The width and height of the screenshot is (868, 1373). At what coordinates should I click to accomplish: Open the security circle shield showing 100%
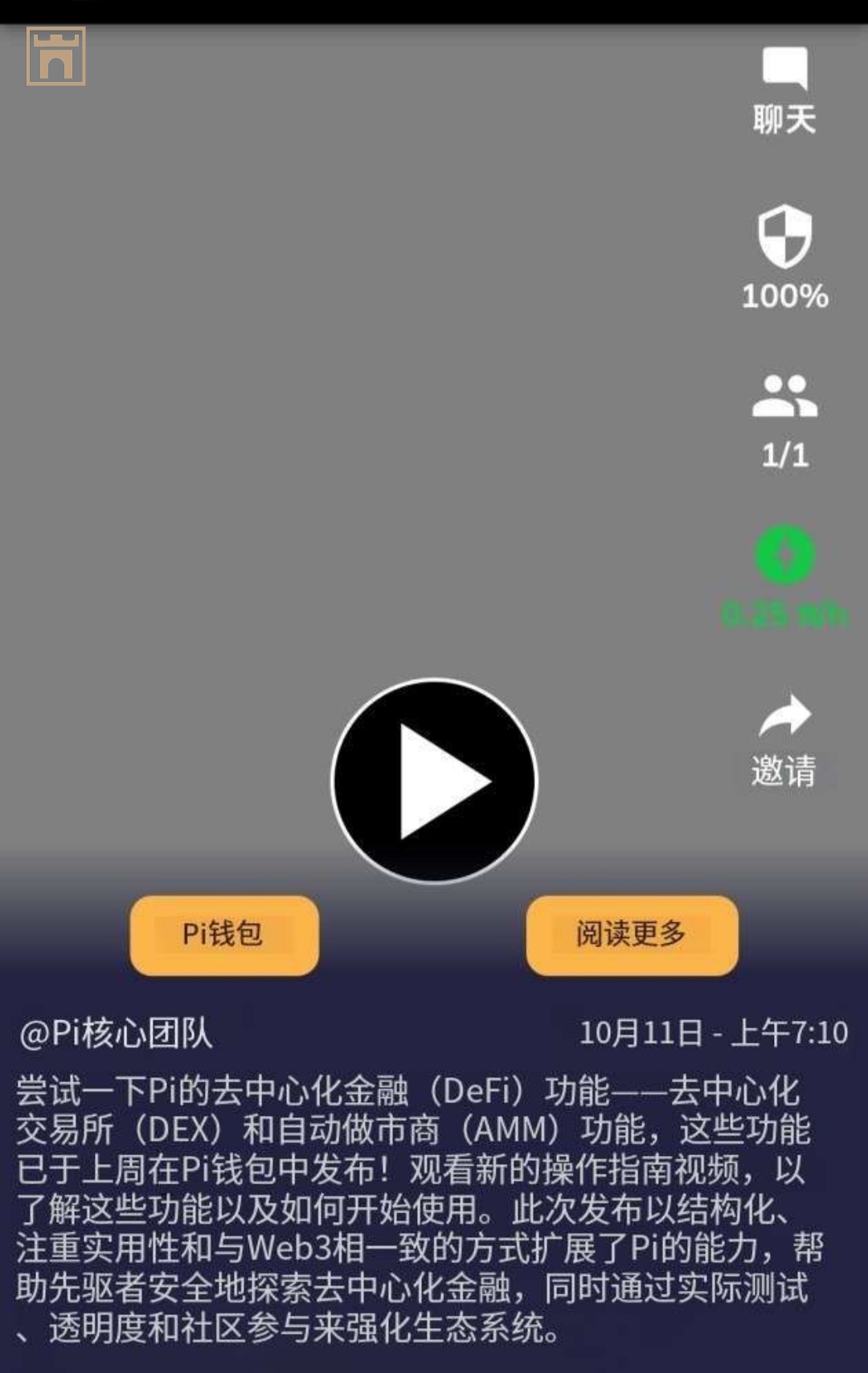point(784,236)
